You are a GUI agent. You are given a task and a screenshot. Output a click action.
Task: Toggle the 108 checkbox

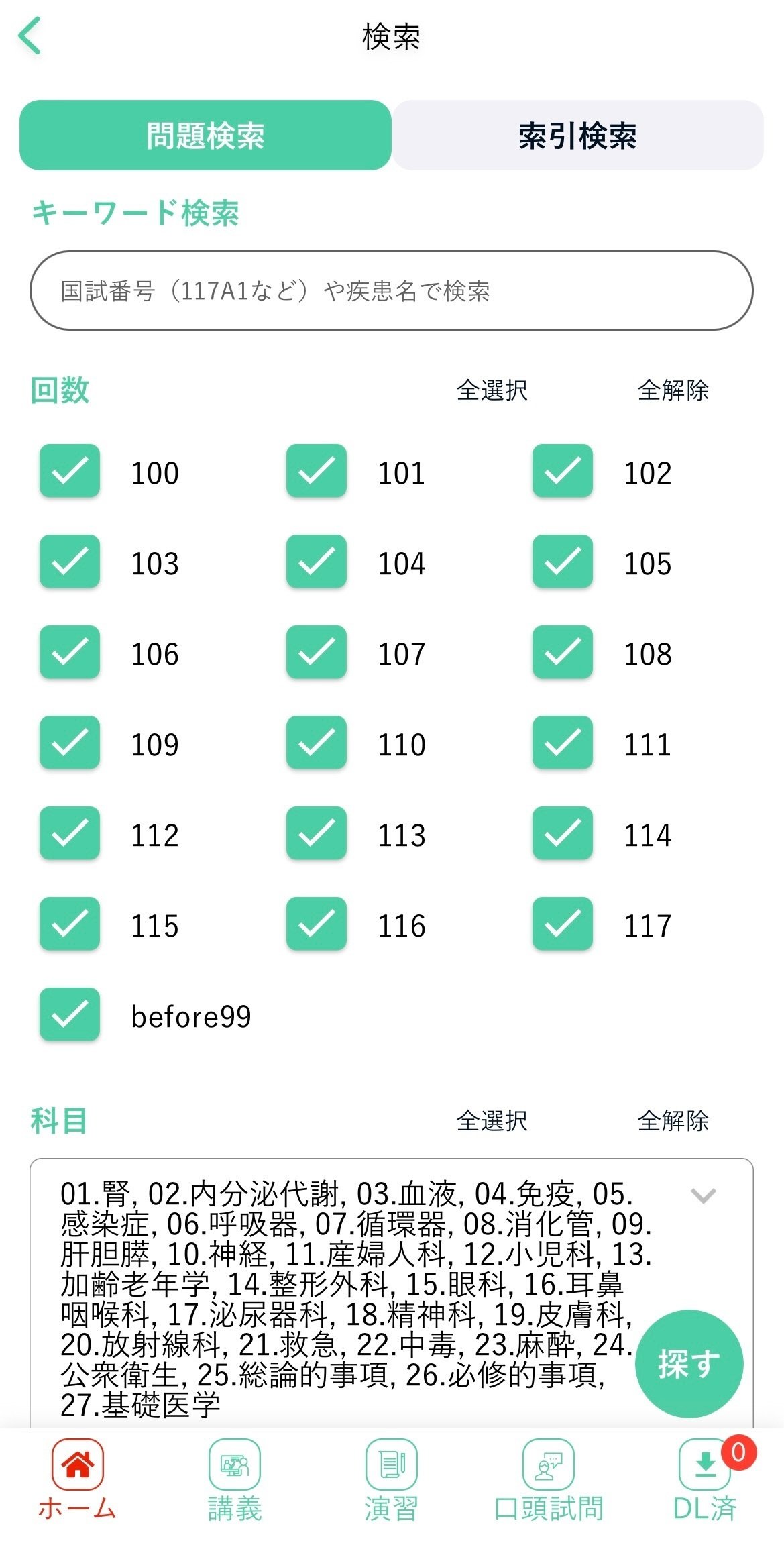pyautogui.click(x=563, y=652)
